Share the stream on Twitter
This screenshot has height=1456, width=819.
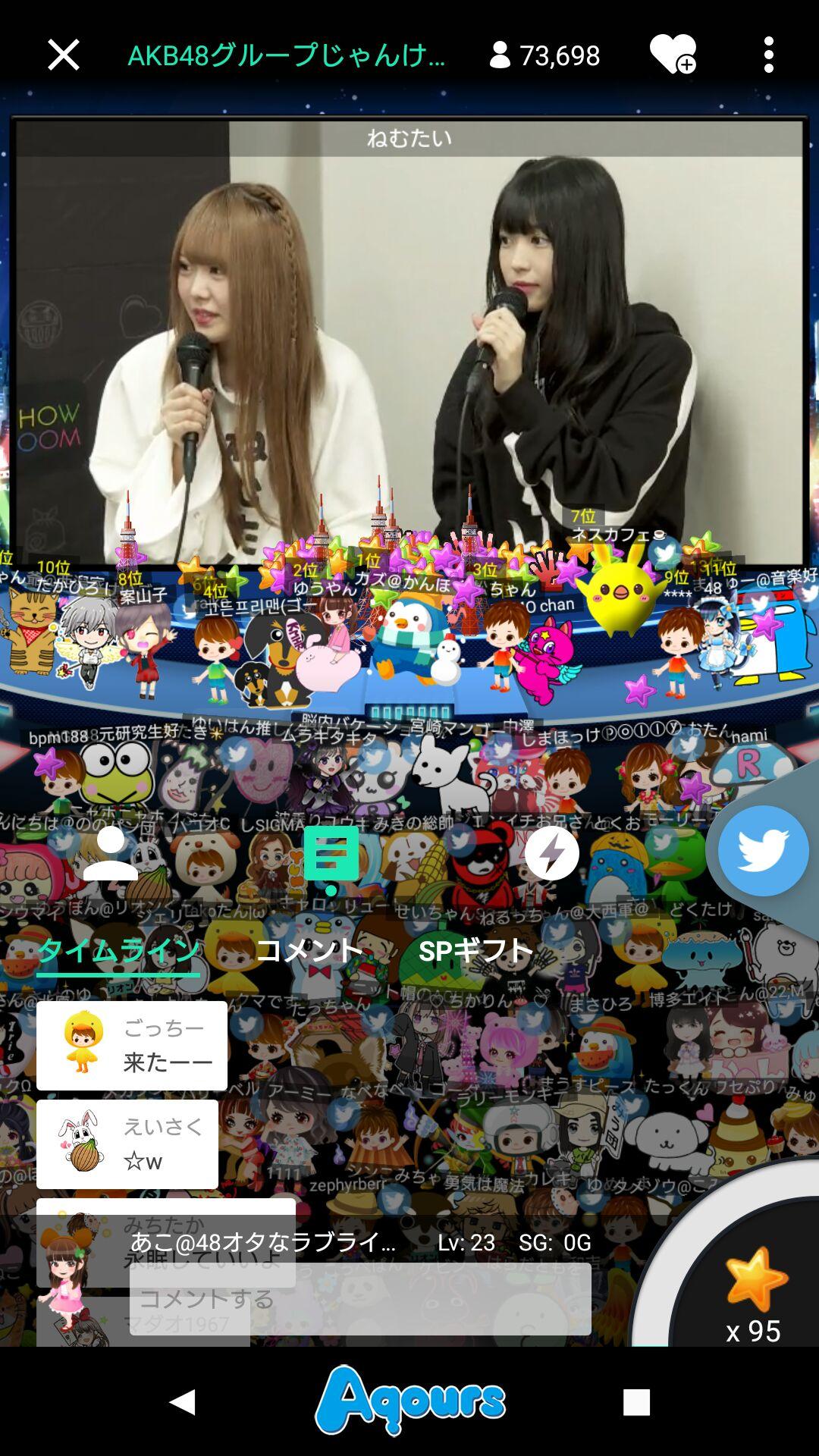[762, 851]
